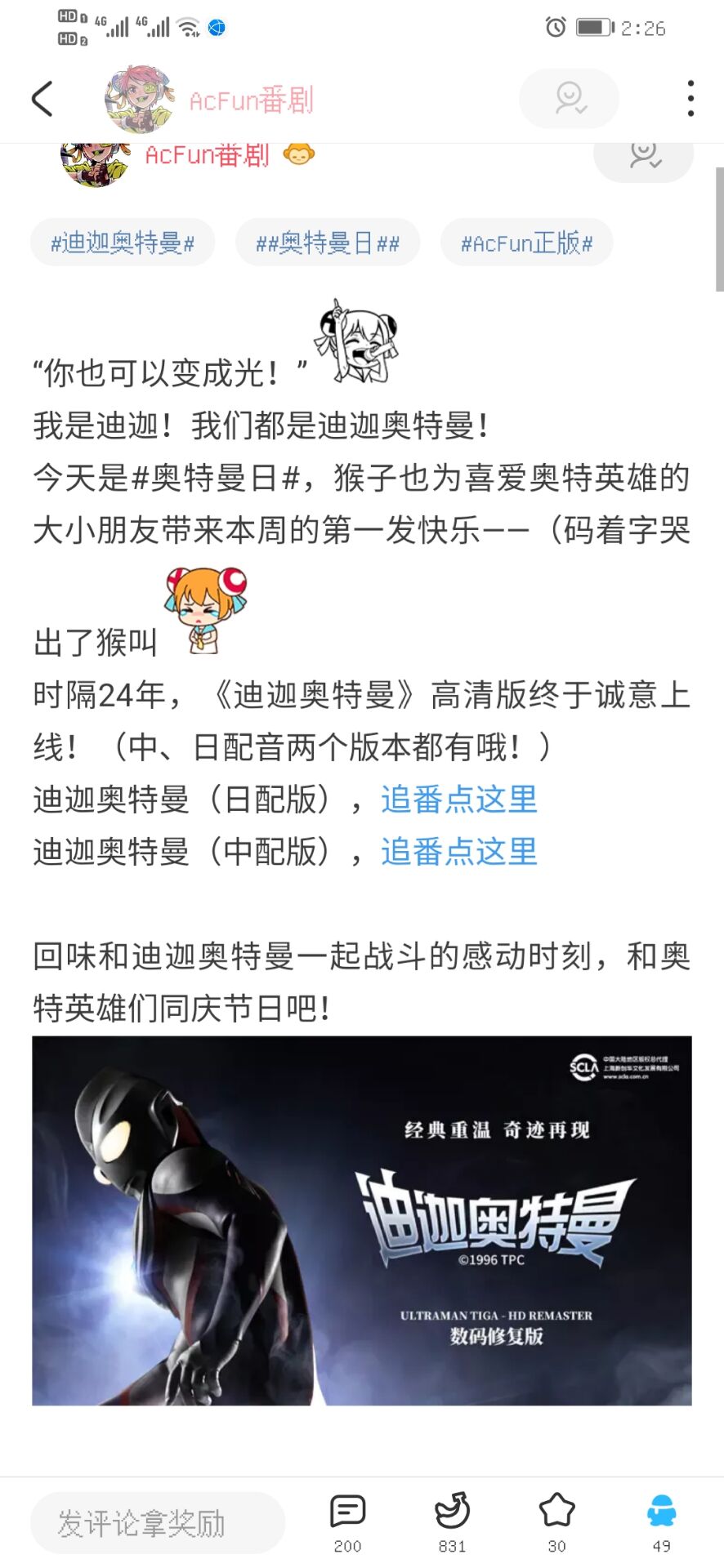
Task: View the 迪迦奥特曼 poster image
Action: click(362, 1220)
